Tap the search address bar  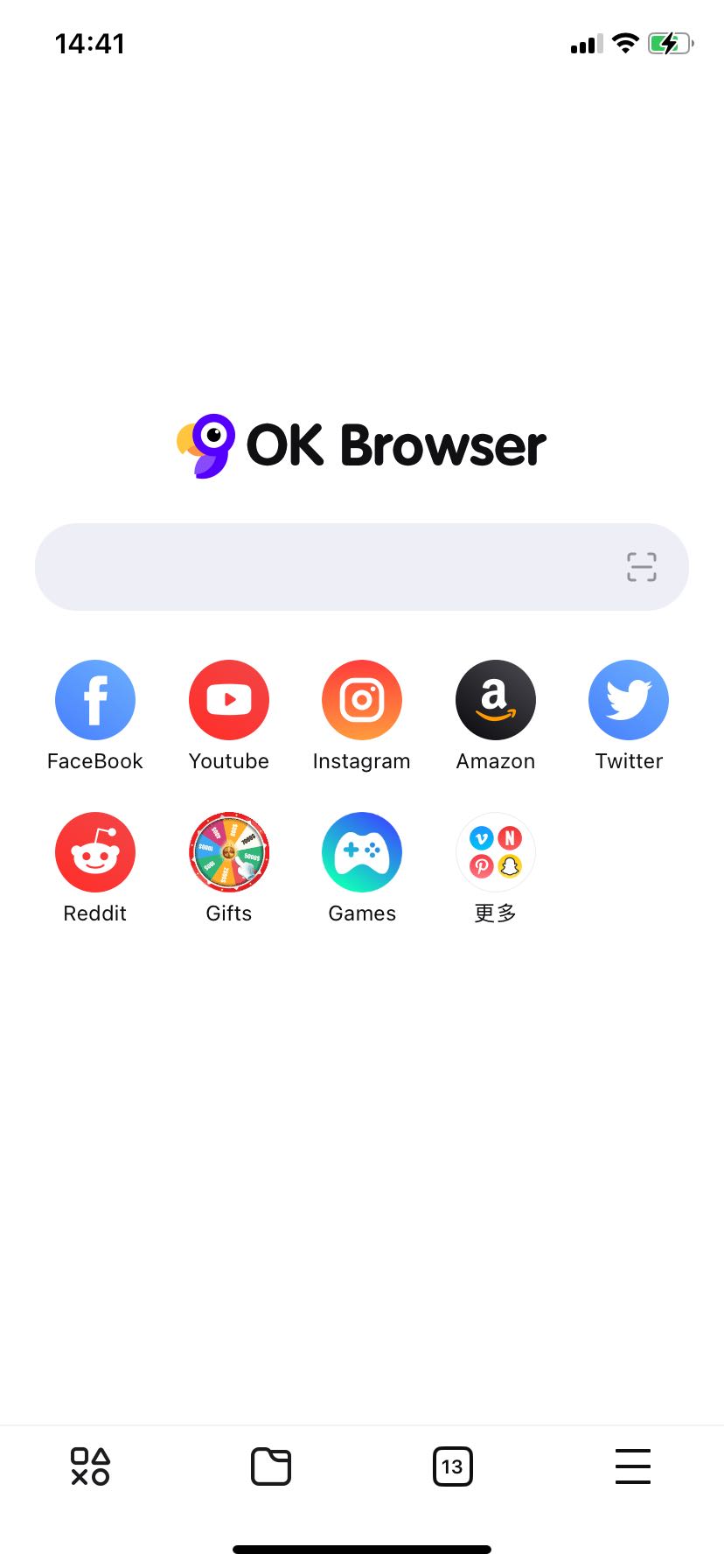[x=324, y=567]
